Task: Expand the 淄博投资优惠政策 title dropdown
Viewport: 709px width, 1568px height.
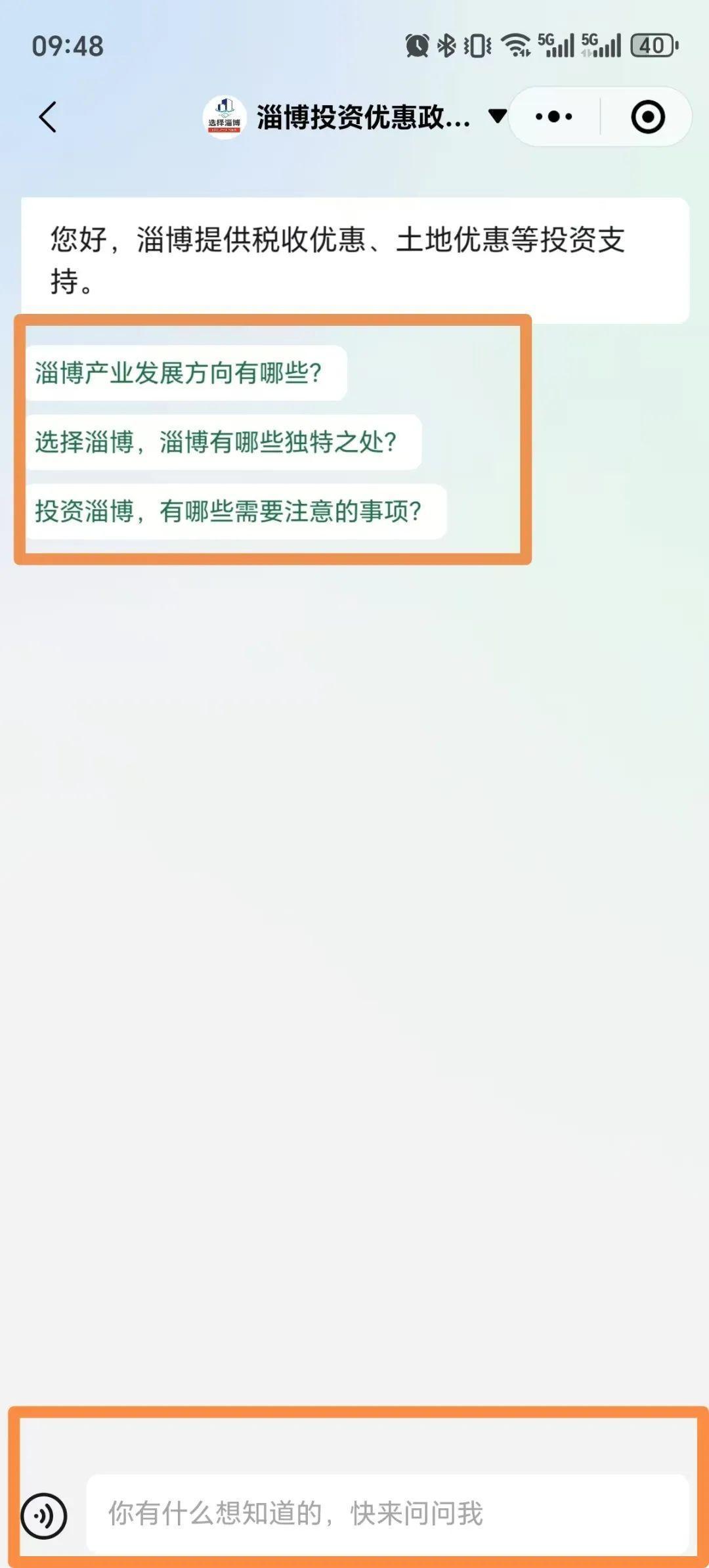Action: [497, 116]
